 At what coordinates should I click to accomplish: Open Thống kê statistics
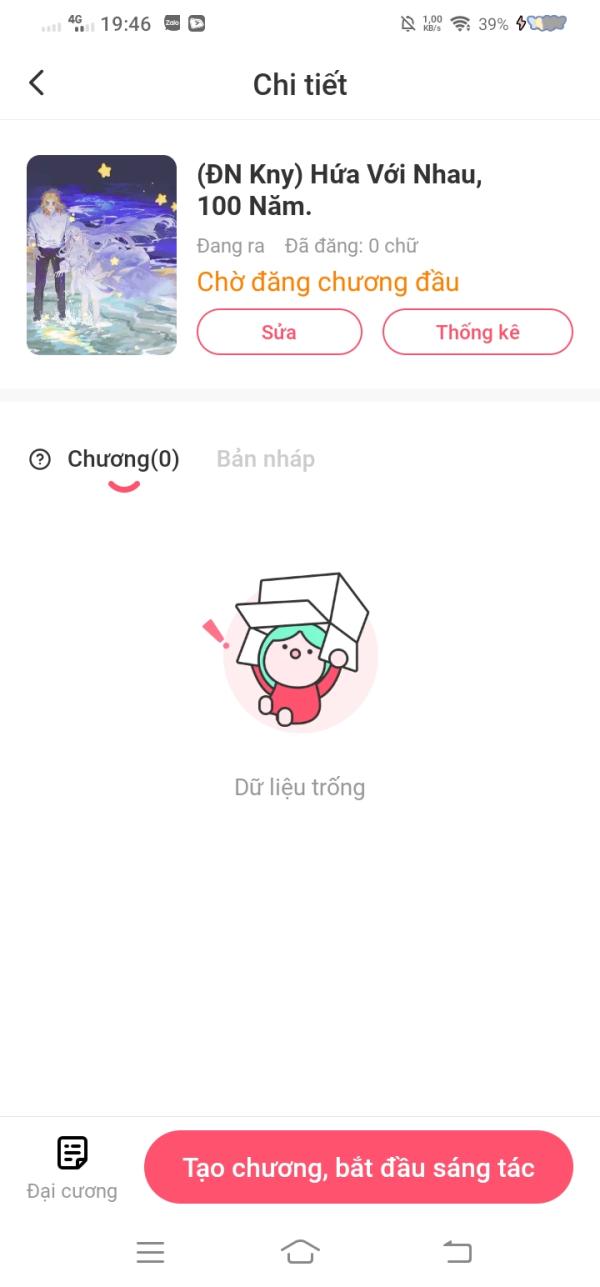pos(477,332)
